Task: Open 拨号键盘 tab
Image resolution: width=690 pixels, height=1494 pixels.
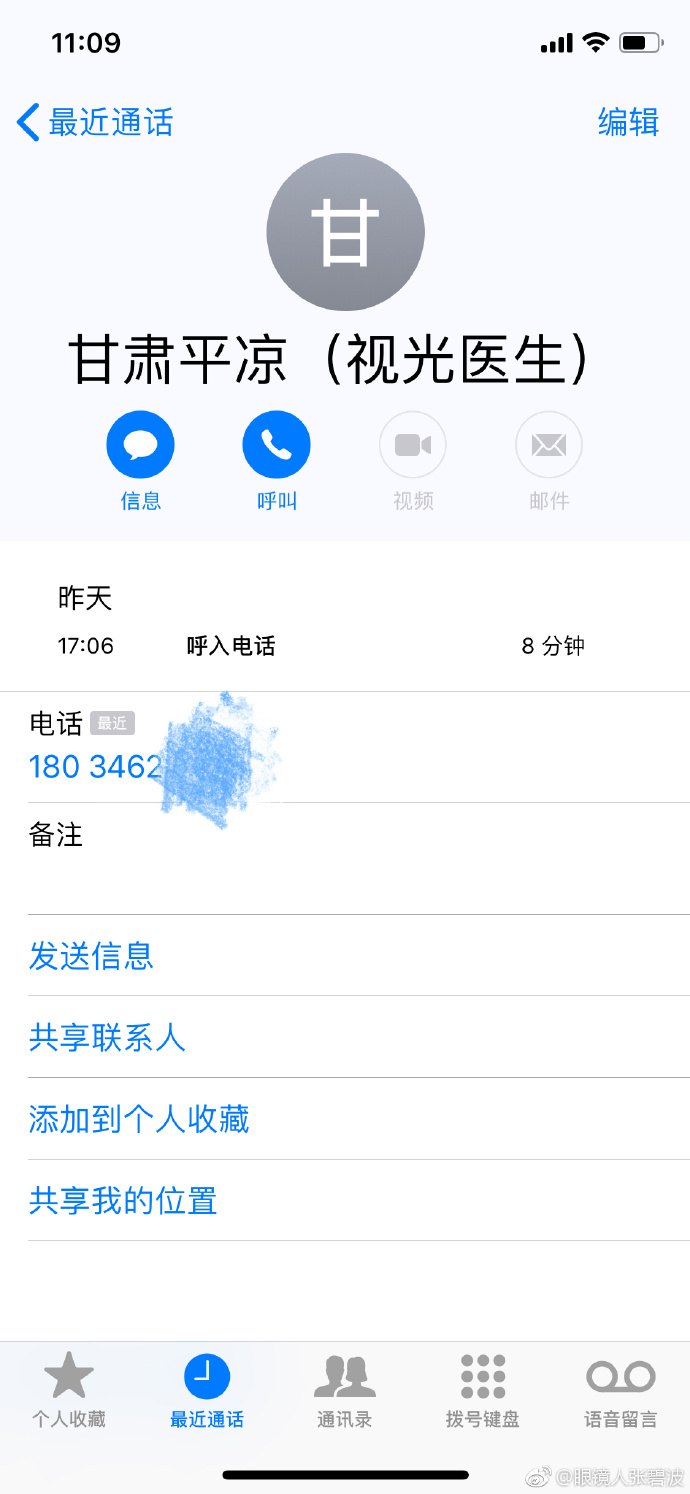Action: [x=483, y=1391]
